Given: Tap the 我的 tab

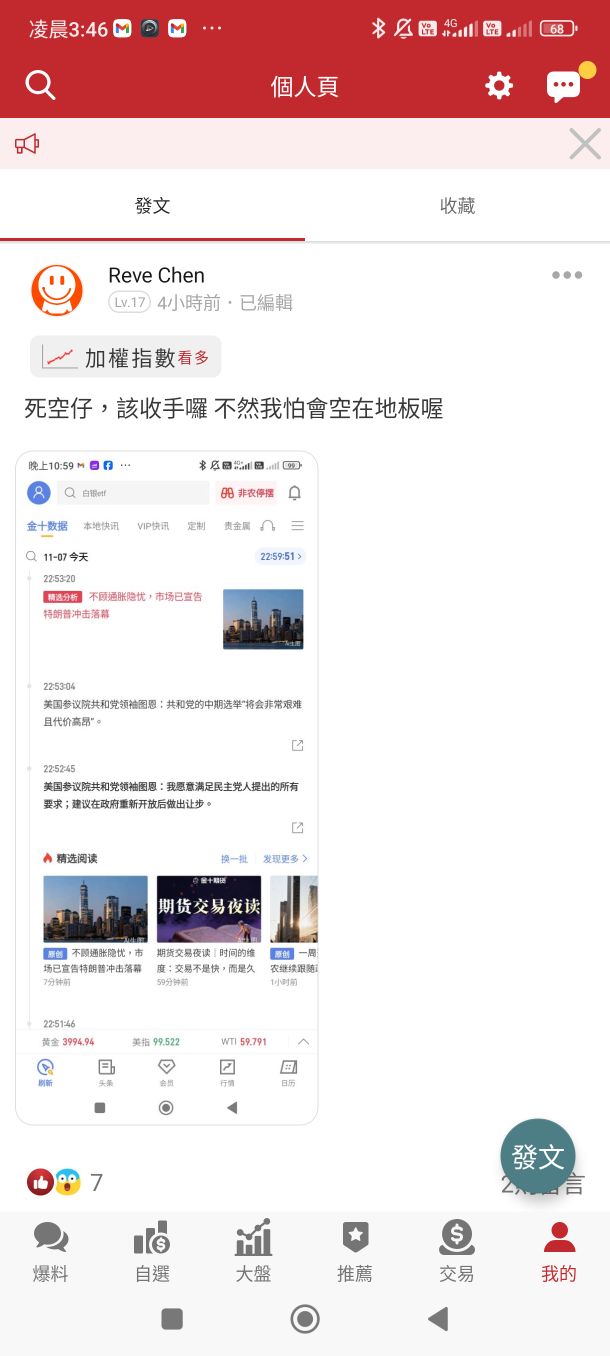Looking at the screenshot, I should click(559, 1250).
